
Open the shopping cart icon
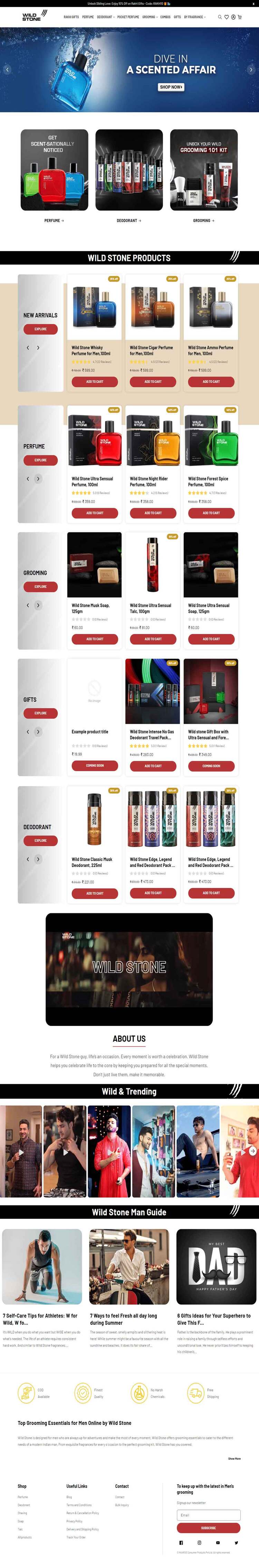(240, 17)
